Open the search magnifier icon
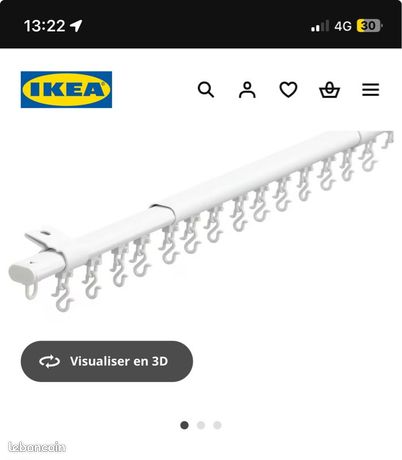402x460 pixels. click(x=206, y=90)
